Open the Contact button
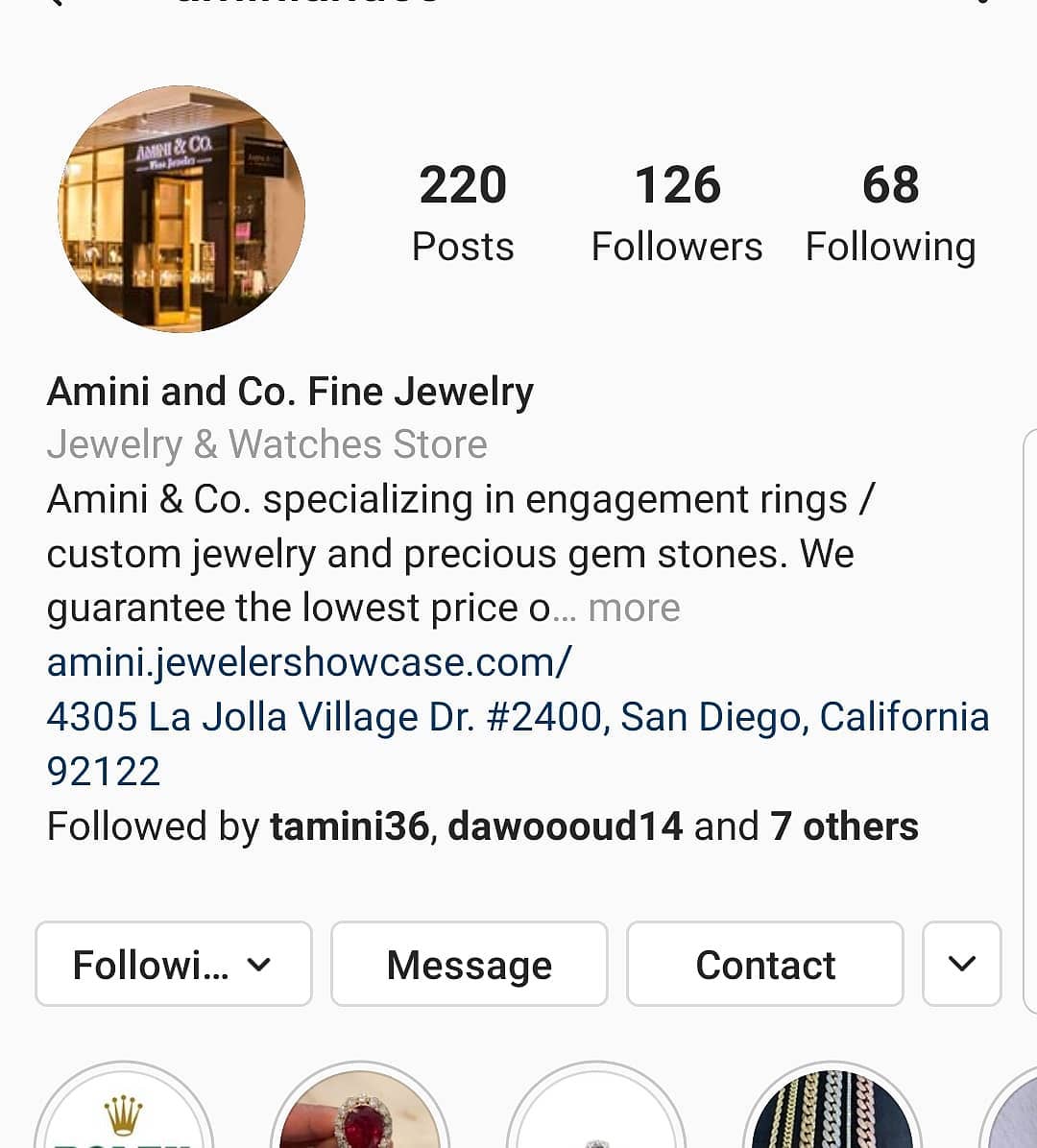The image size is (1037, 1148). 765,965
